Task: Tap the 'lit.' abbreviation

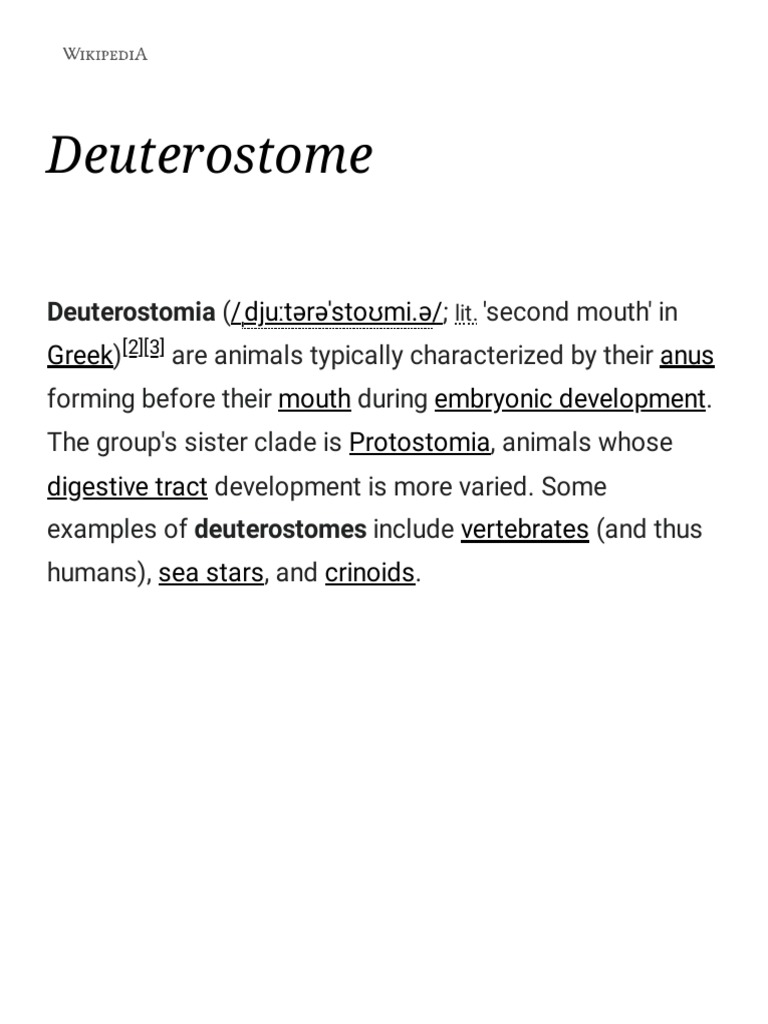Action: coord(466,313)
